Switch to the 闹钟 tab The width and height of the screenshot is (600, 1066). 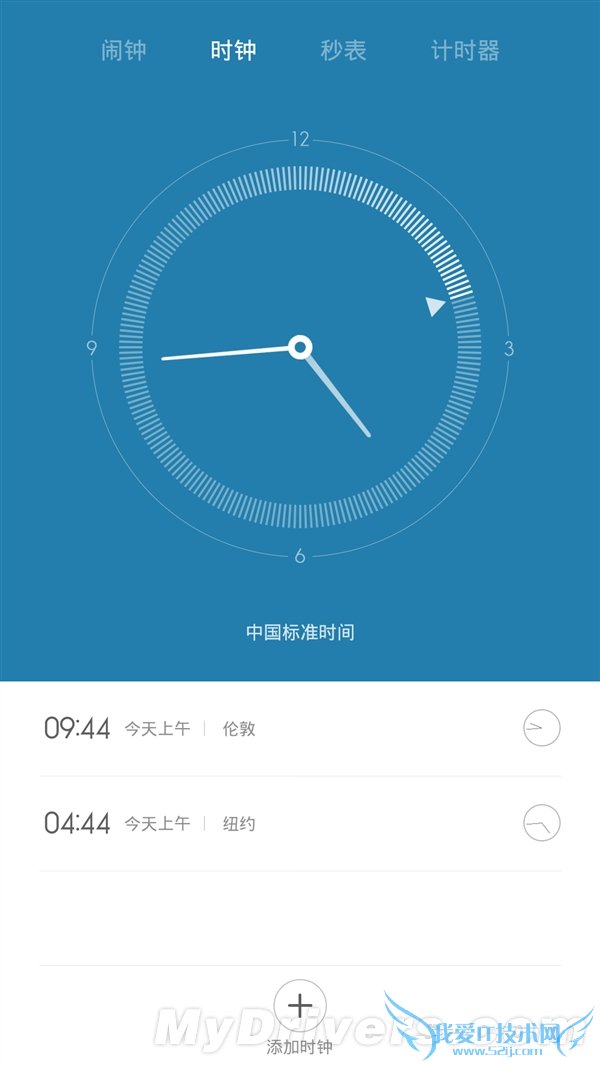click(124, 51)
